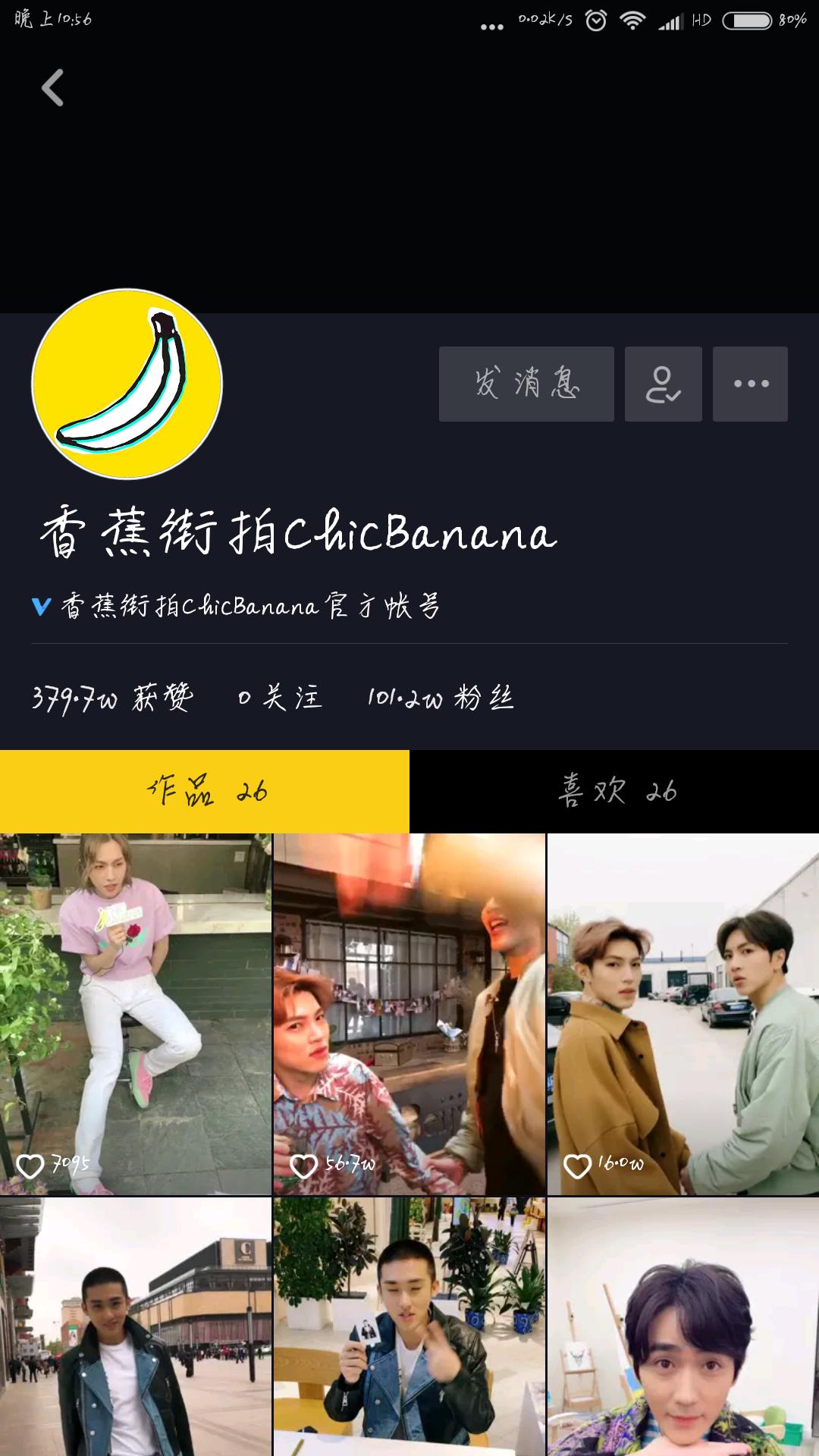Select the 作品 26 tab
Viewport: 819px width, 1456px height.
pos(205,792)
